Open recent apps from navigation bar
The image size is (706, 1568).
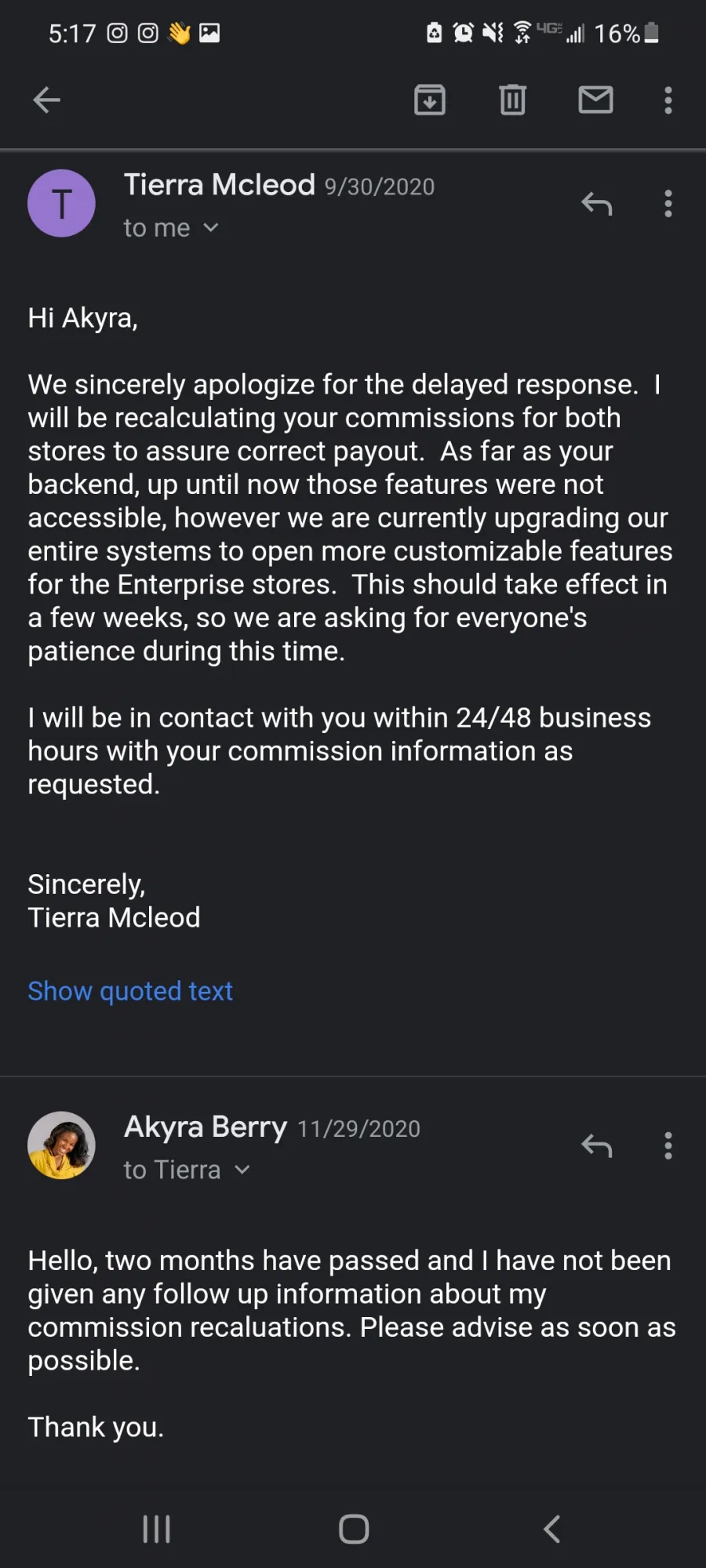(x=156, y=1529)
